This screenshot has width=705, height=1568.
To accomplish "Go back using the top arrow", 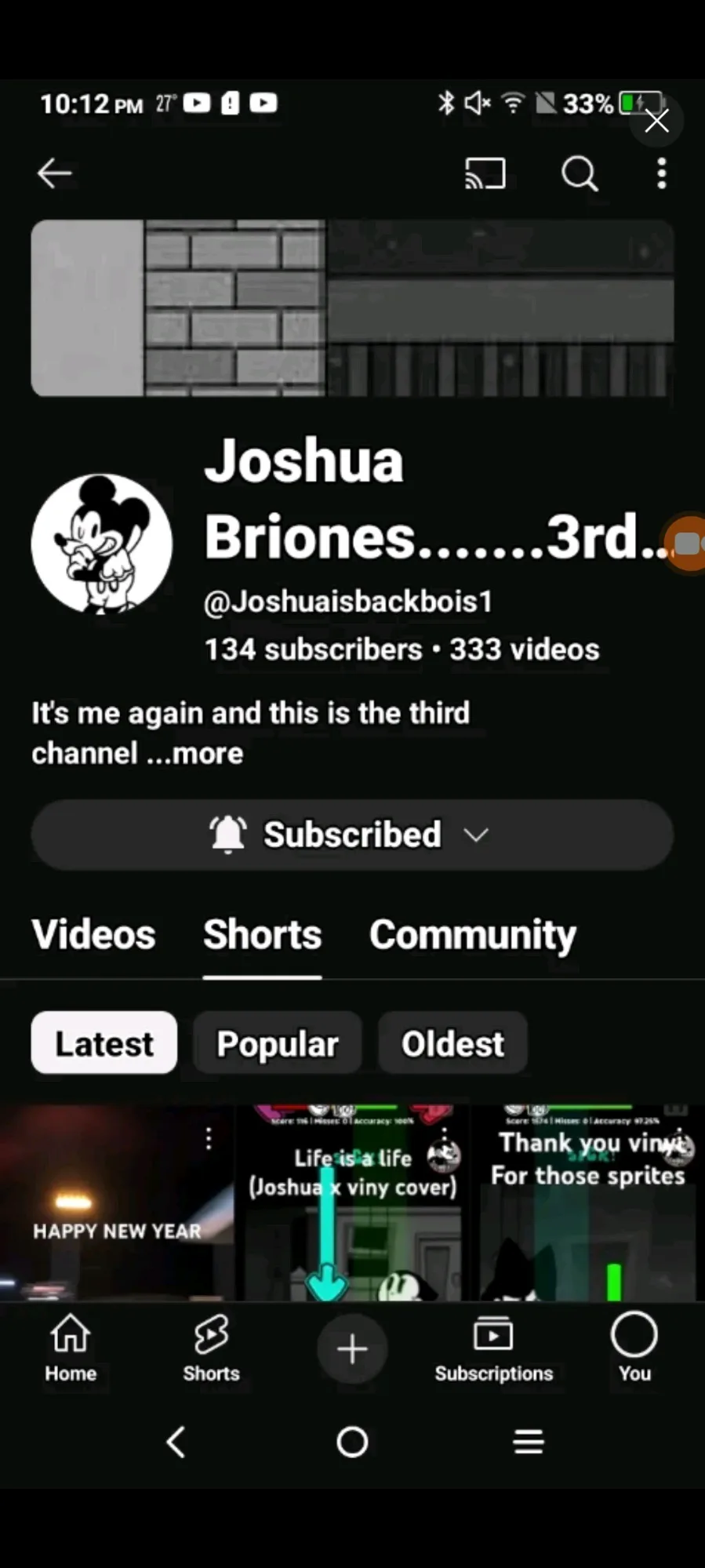I will pos(55,173).
